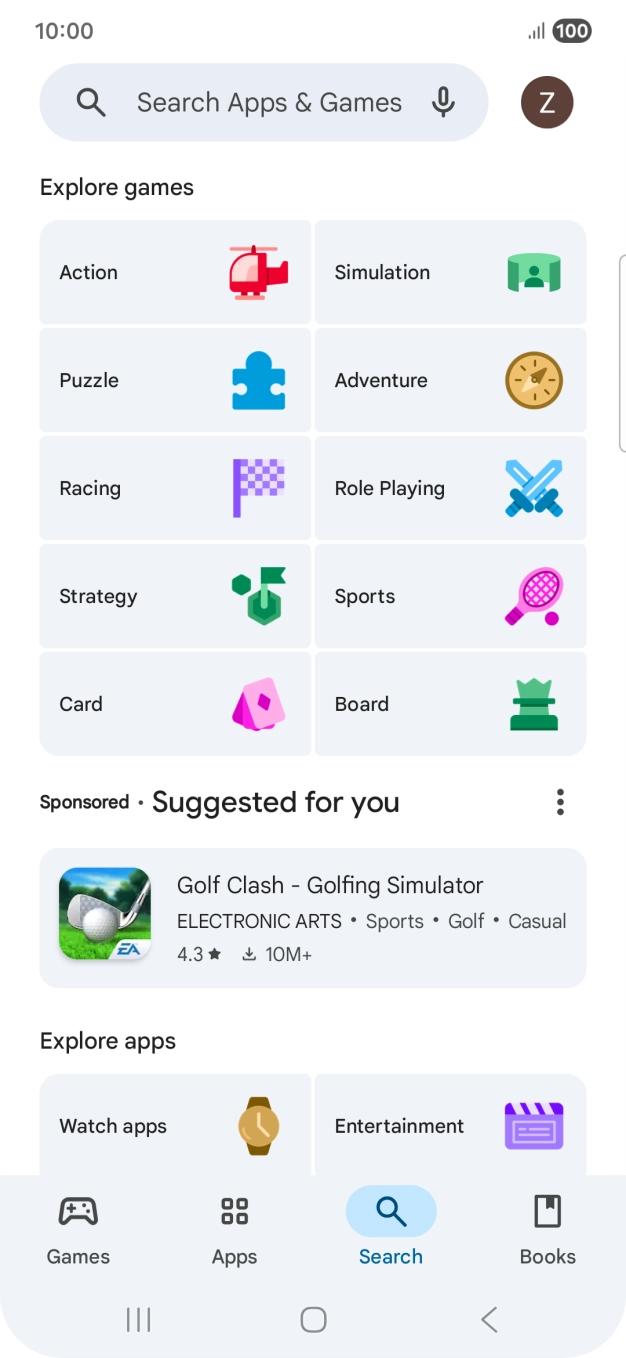
Task: Go back with the system back button
Action: tap(489, 1320)
